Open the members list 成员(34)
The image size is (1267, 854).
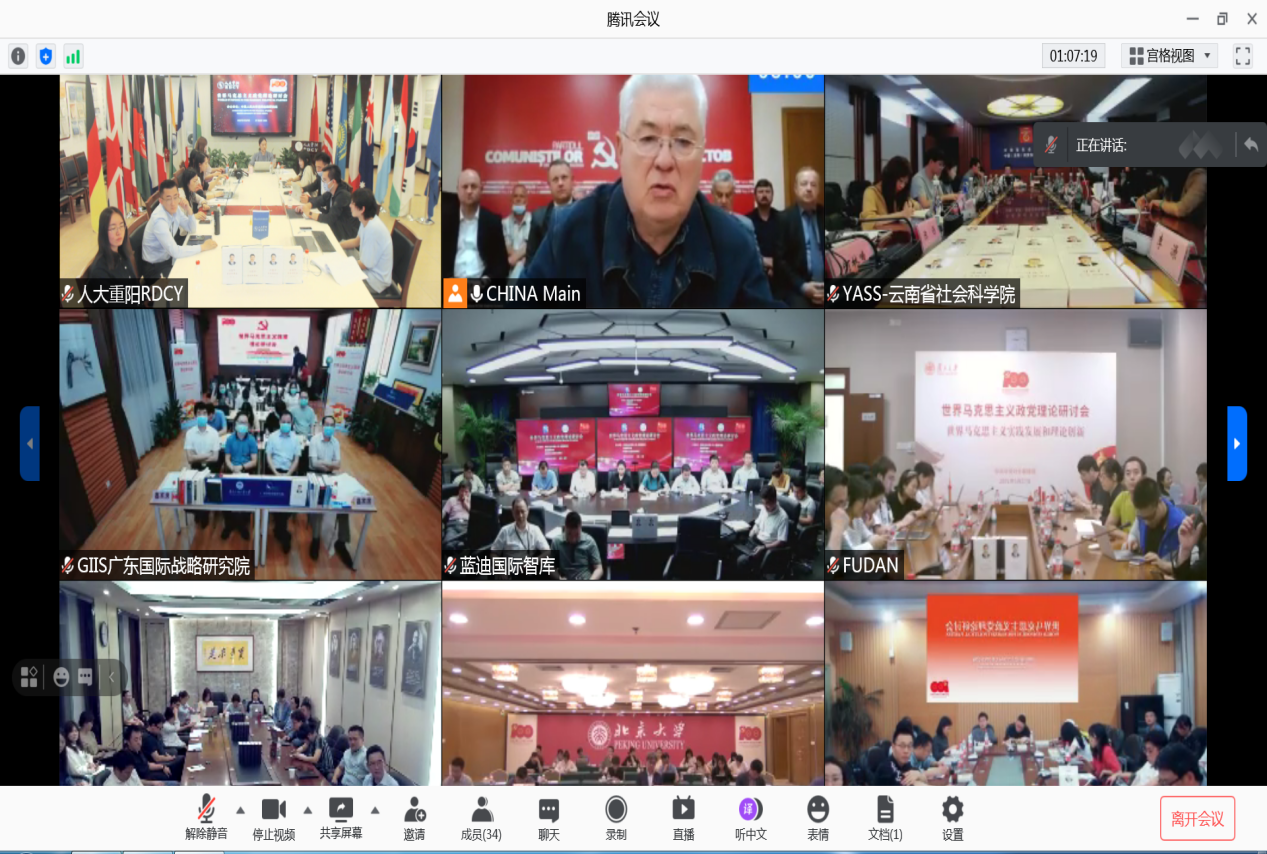tap(481, 818)
